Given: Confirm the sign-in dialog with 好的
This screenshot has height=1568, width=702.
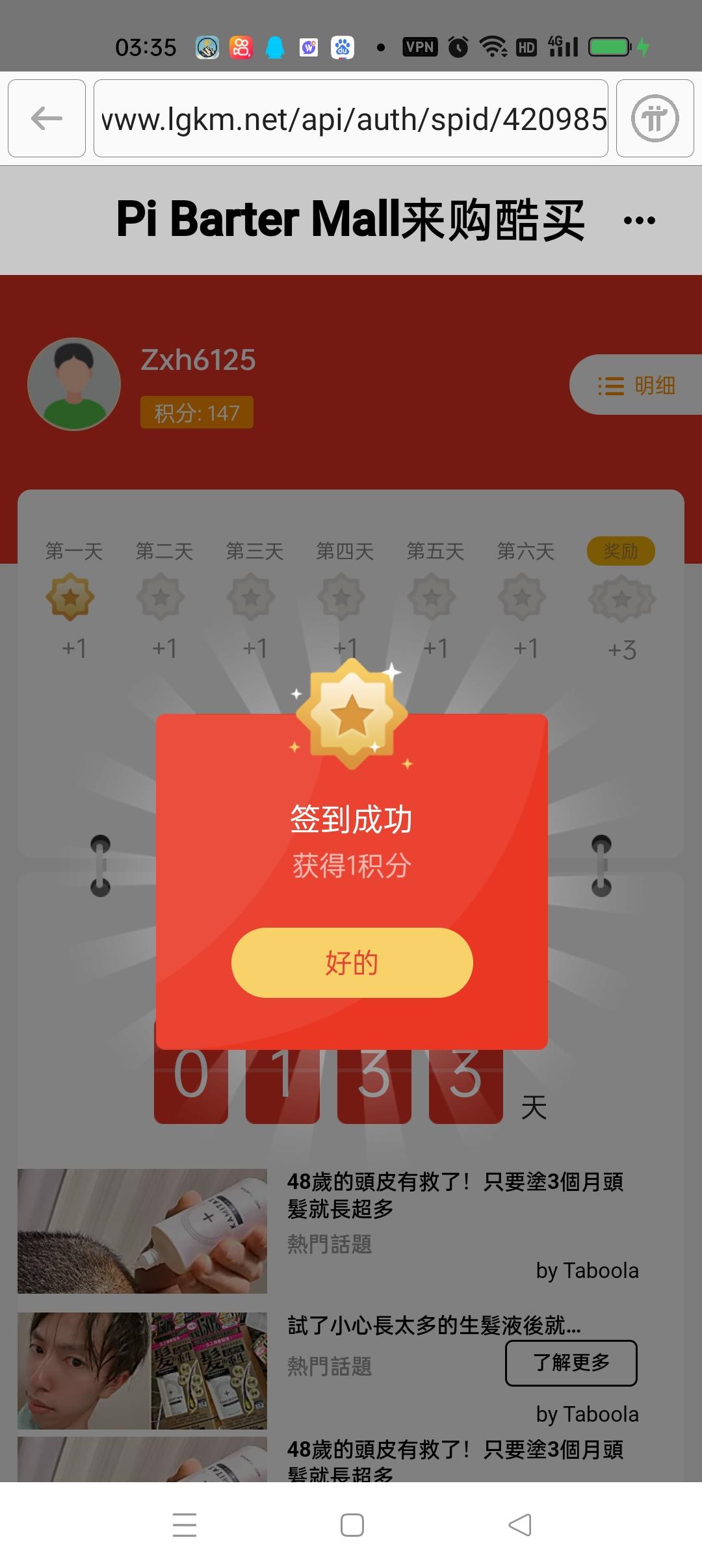Looking at the screenshot, I should click(x=352, y=962).
